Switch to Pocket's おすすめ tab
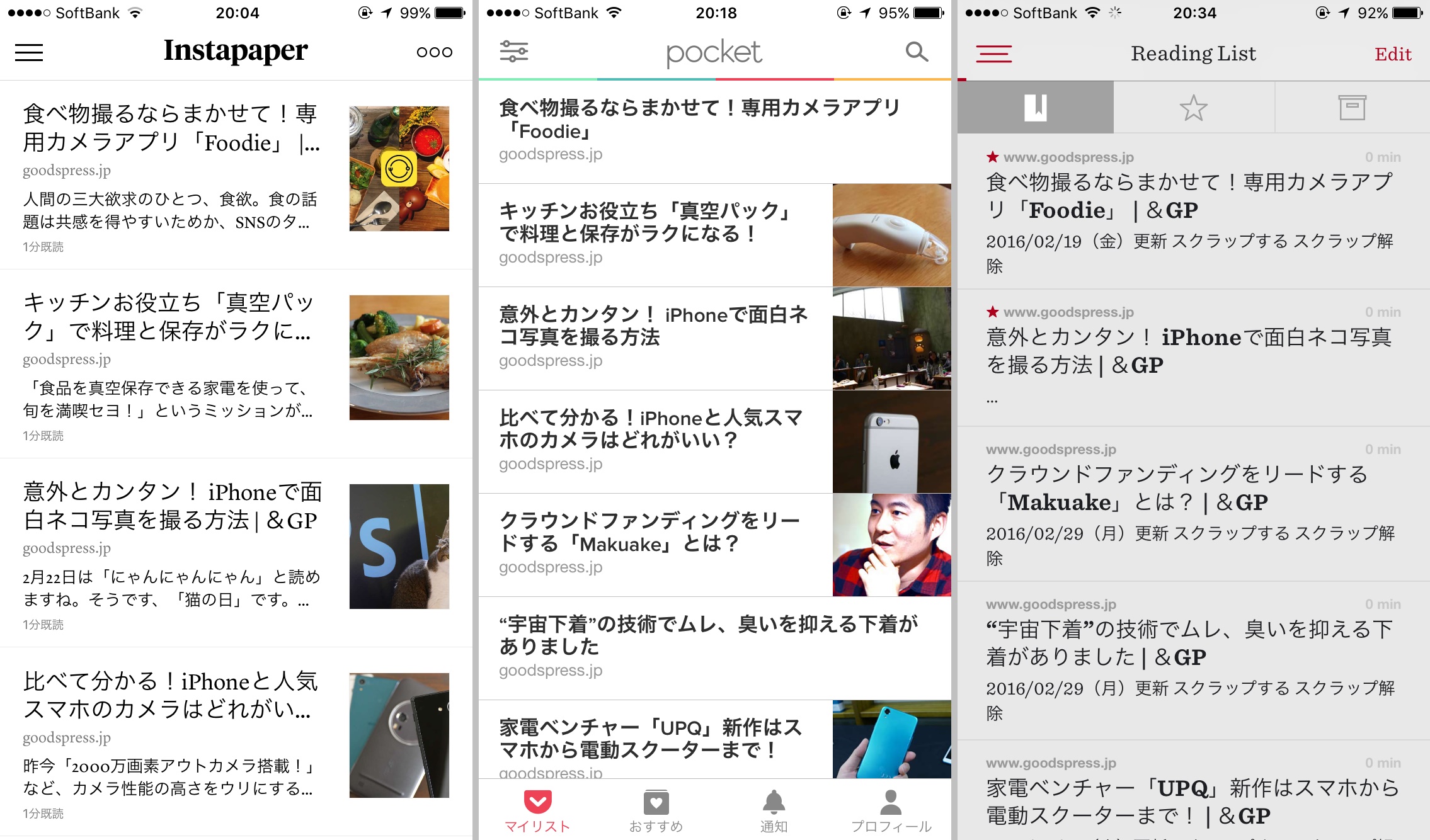The image size is (1430, 840). [x=656, y=811]
